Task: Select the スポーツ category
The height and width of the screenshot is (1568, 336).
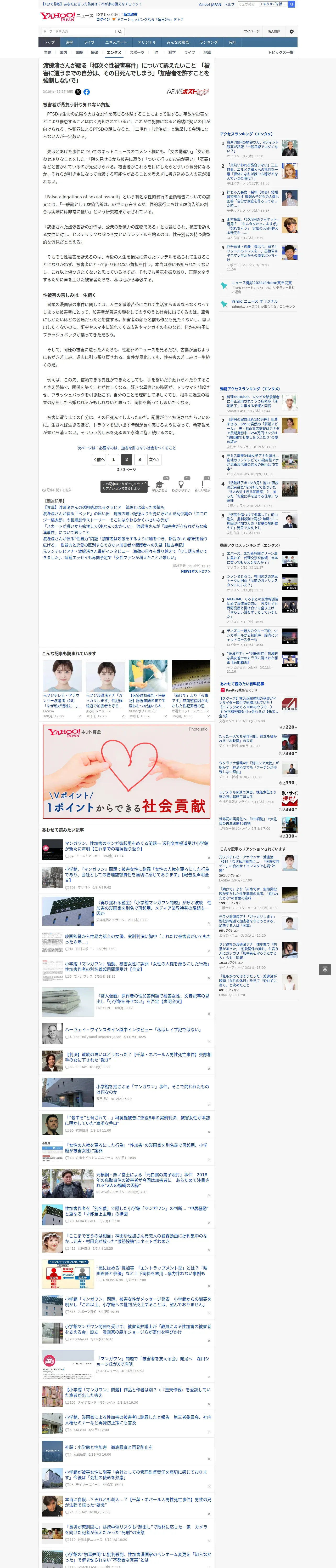Action: click(x=137, y=52)
